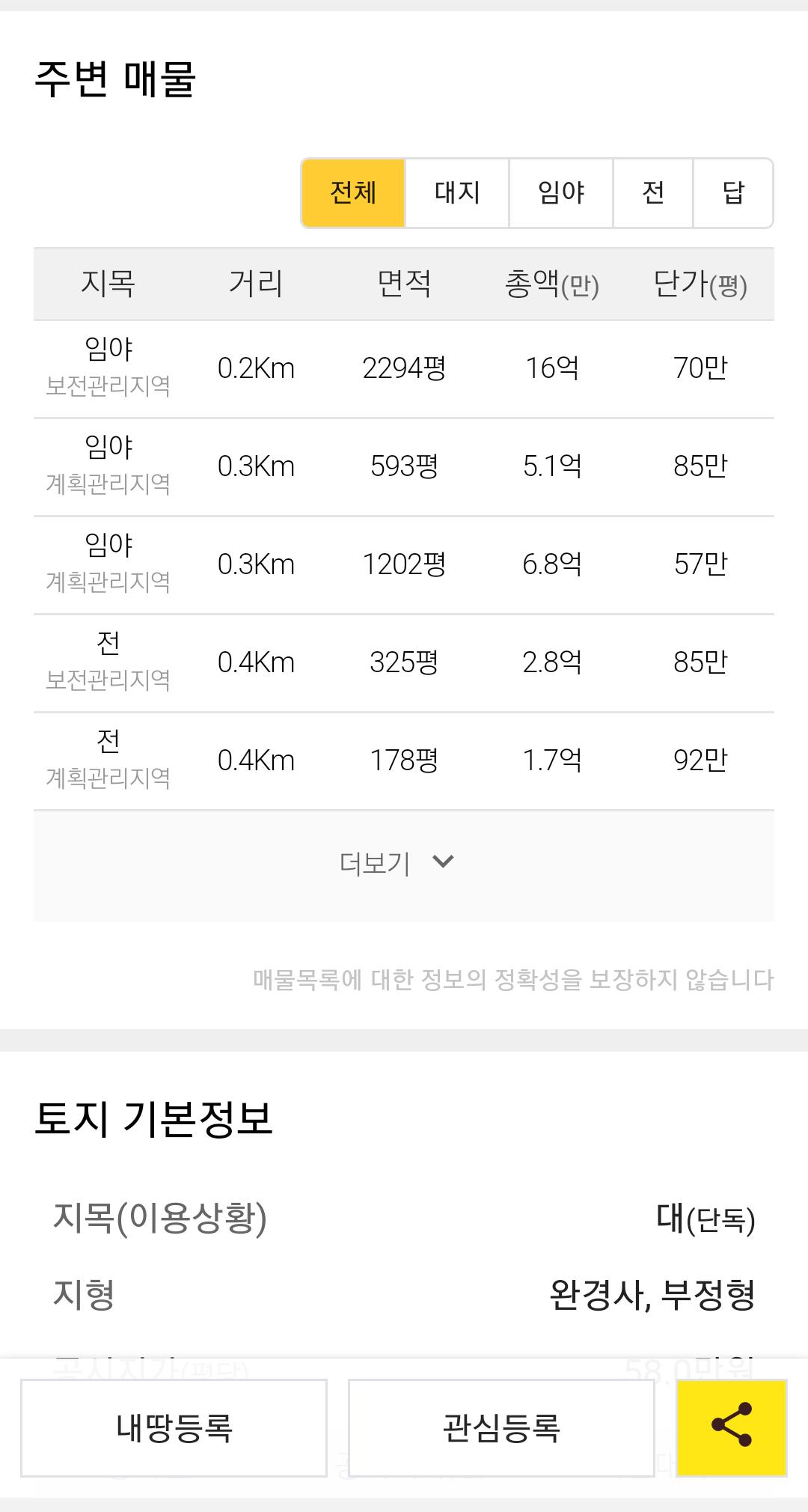Open the 2294평 임야 listing
The width and height of the screenshot is (808, 1512).
point(404,369)
